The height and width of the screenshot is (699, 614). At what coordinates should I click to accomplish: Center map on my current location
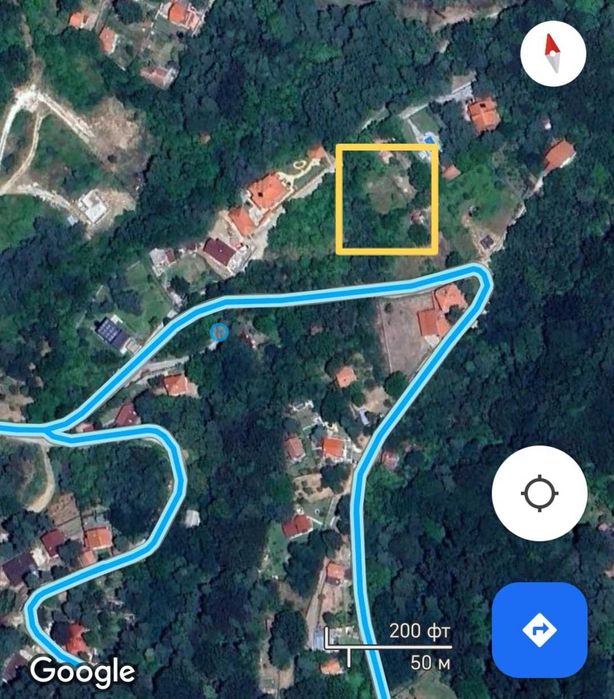pyautogui.click(x=539, y=493)
